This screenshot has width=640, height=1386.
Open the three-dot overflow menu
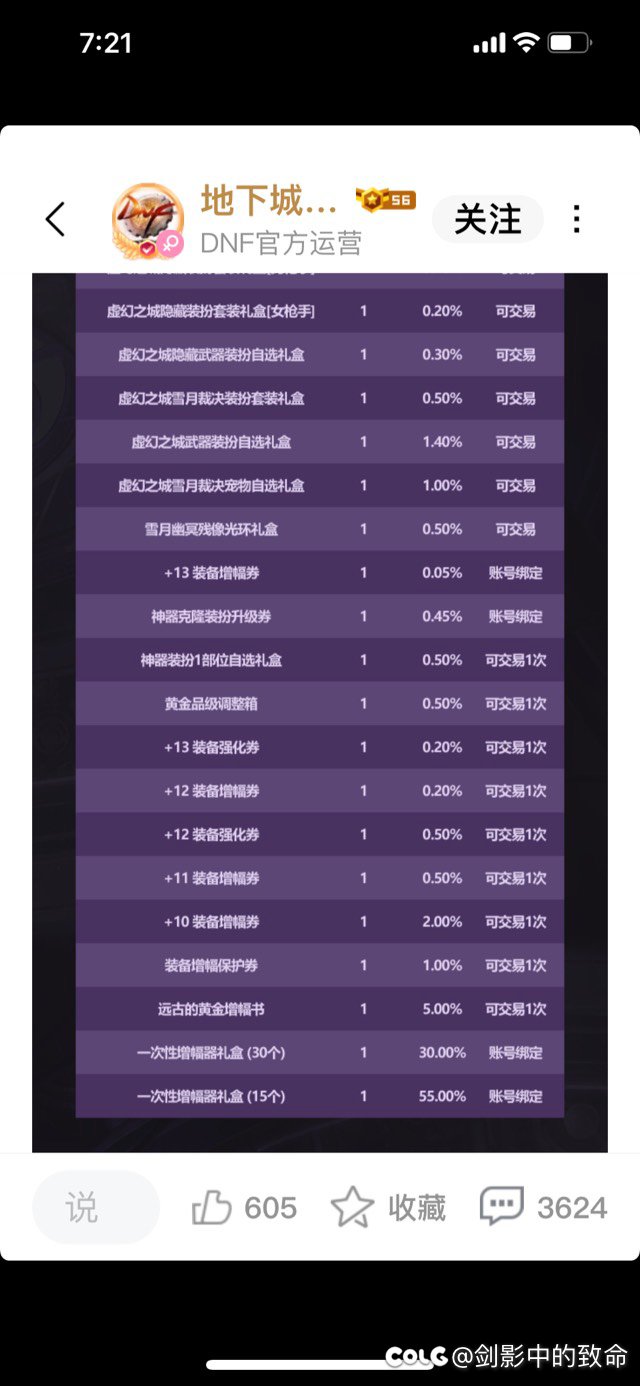576,219
